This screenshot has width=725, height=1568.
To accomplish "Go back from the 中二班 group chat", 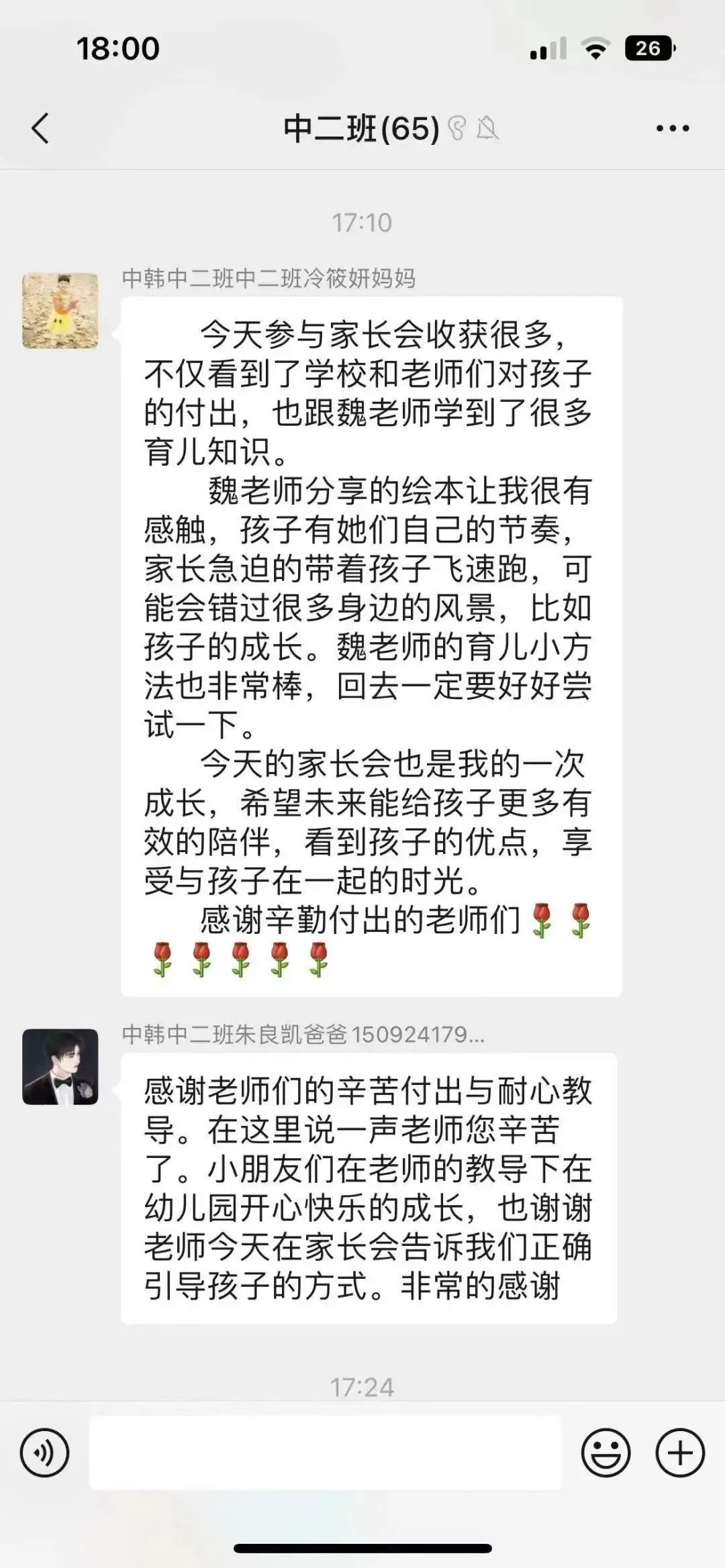I will 40,128.
